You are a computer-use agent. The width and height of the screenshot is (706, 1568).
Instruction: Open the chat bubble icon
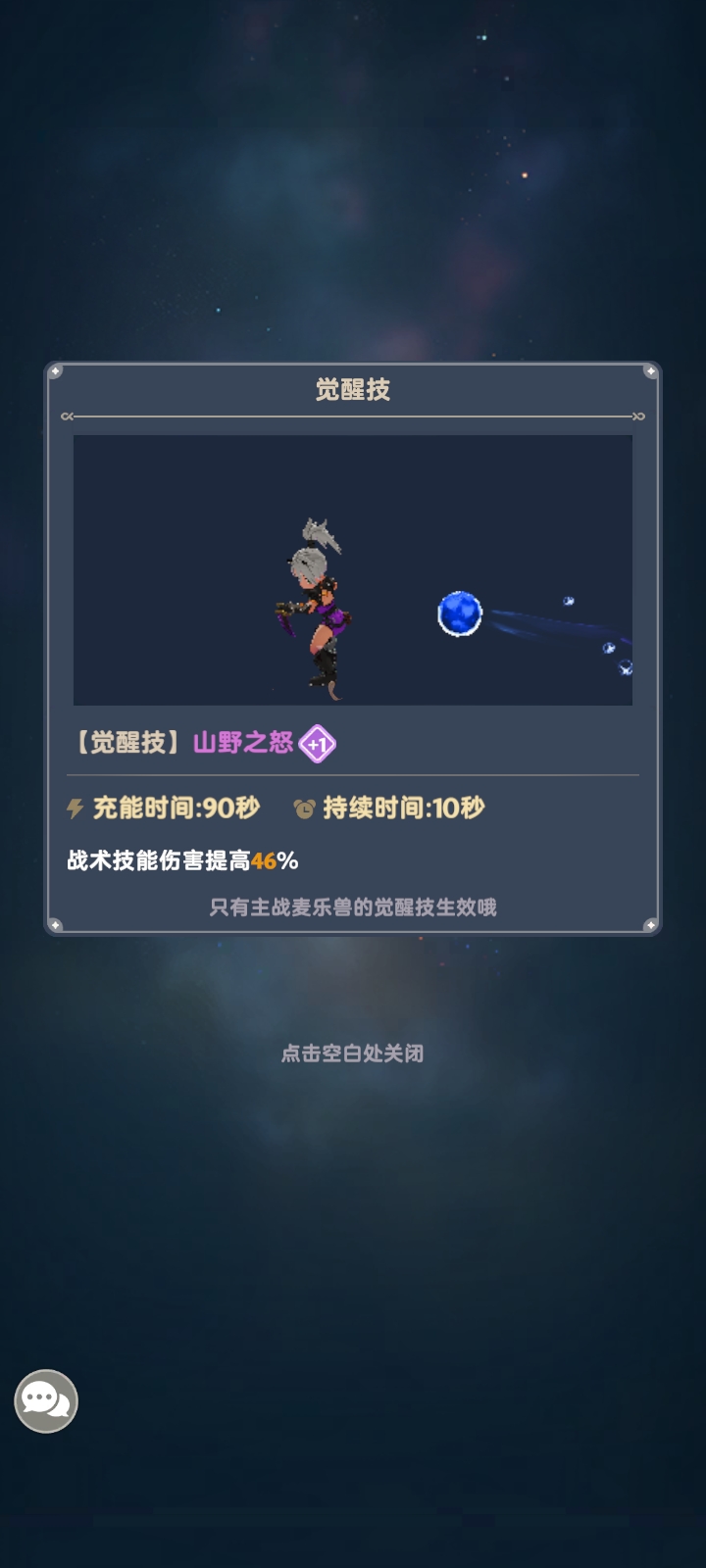pyautogui.click(x=46, y=1401)
